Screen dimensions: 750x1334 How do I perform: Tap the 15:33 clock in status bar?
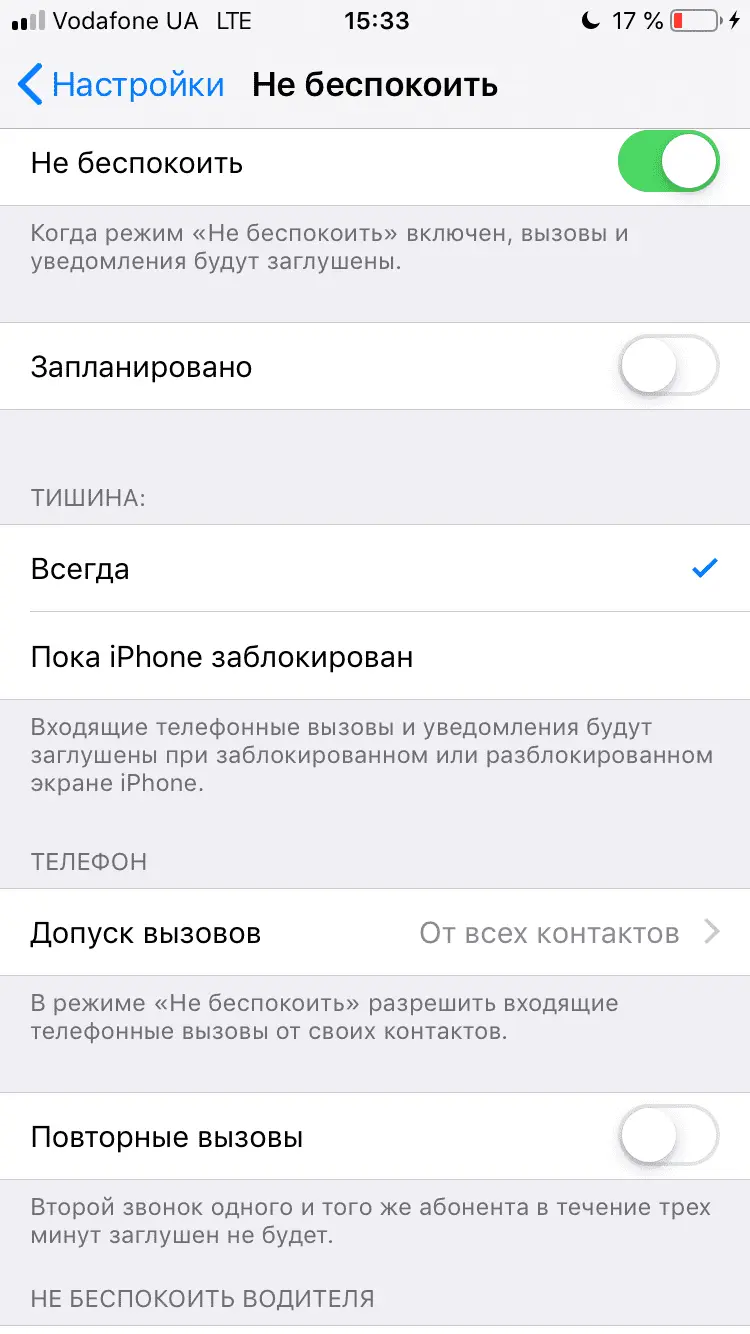(x=376, y=20)
